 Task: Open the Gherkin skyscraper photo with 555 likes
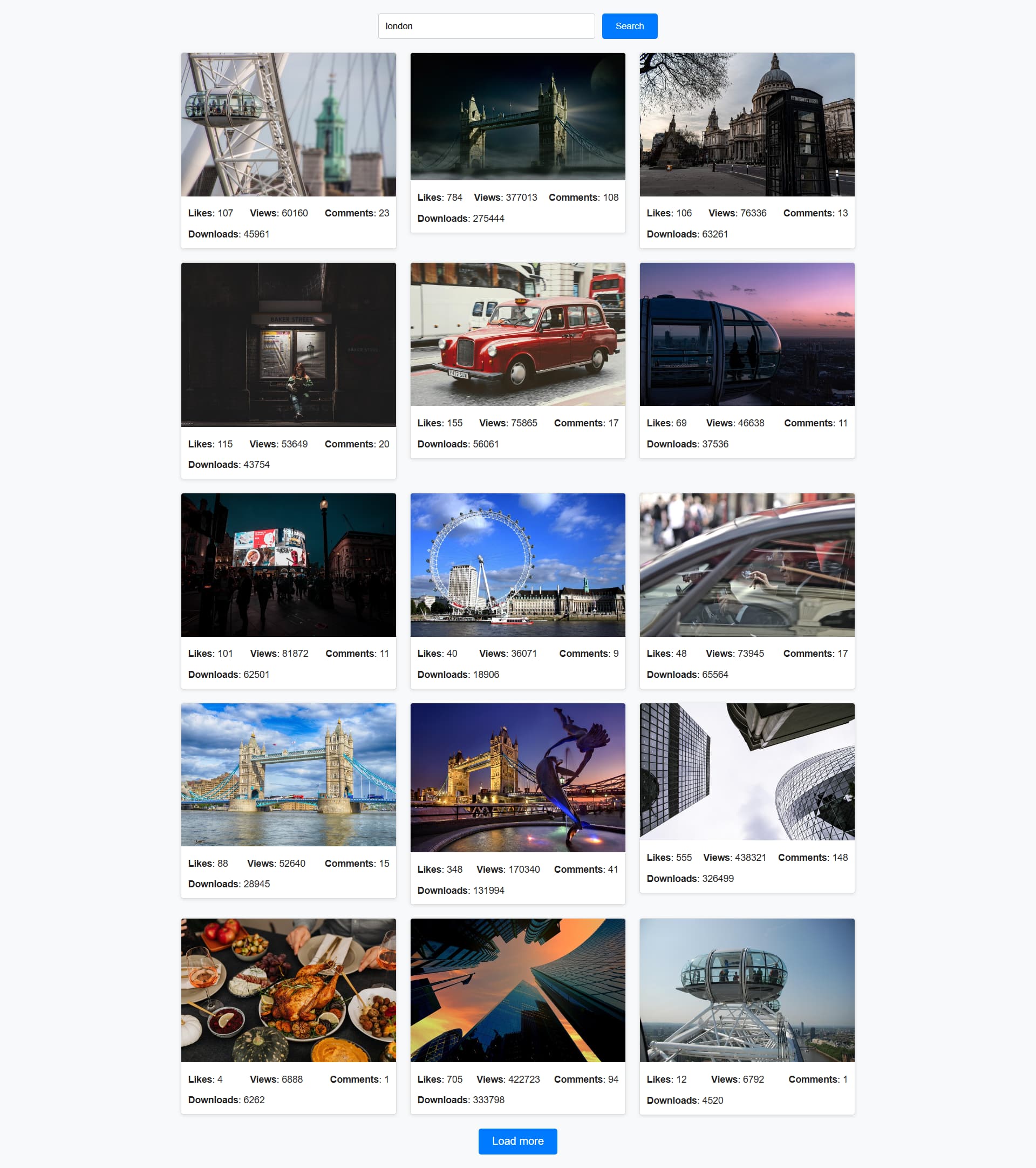(x=746, y=771)
